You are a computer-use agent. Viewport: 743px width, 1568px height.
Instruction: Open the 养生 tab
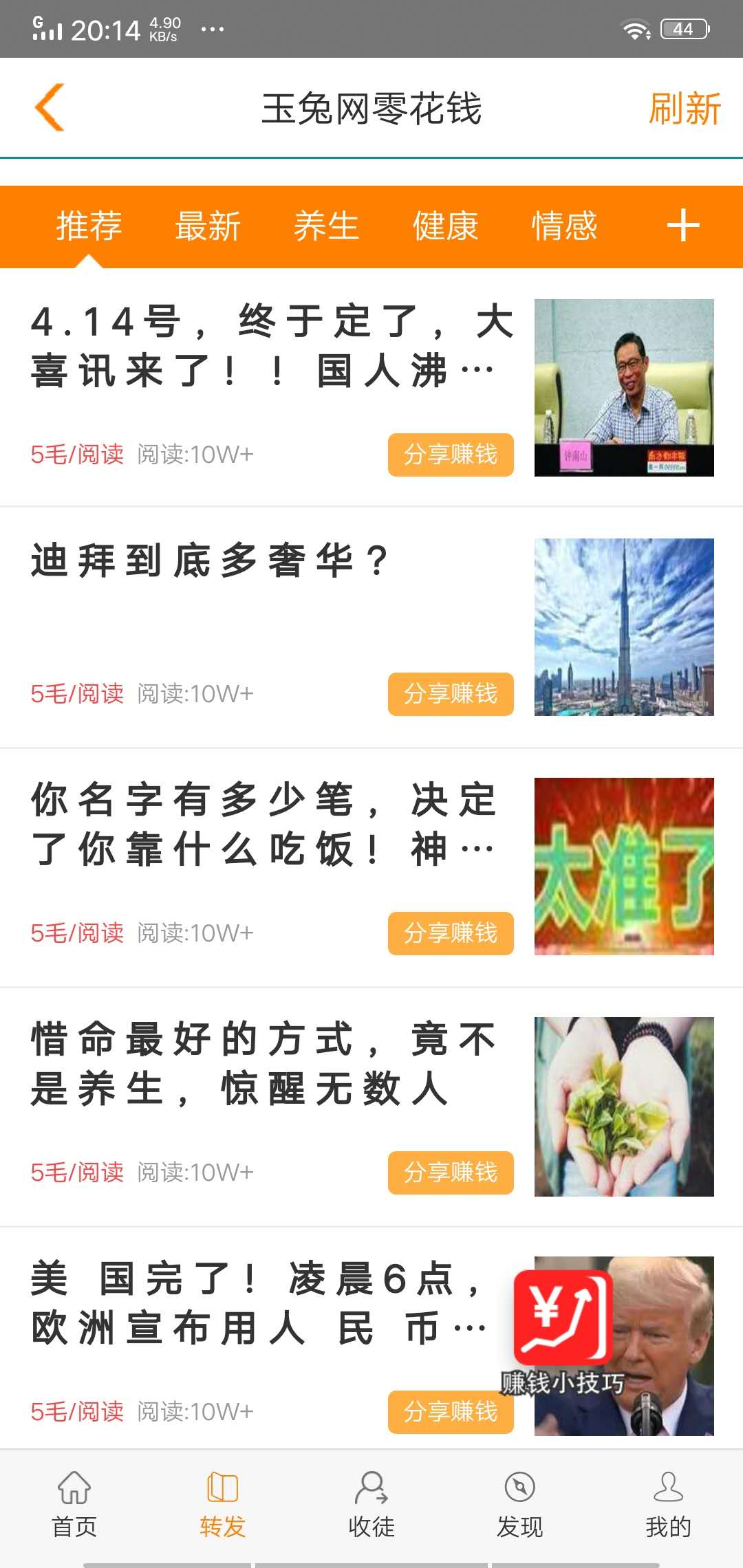click(327, 226)
